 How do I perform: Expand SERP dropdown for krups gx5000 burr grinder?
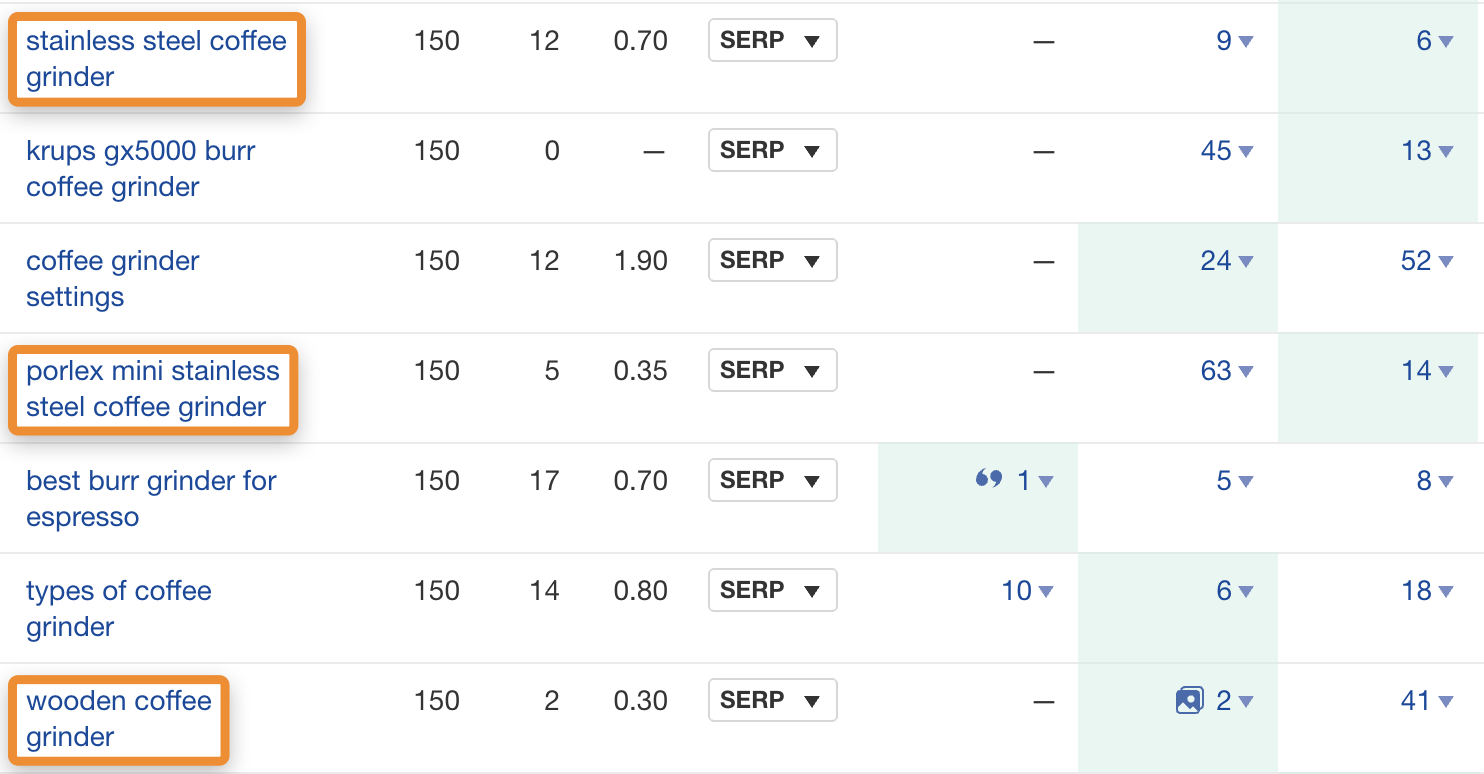click(772, 151)
